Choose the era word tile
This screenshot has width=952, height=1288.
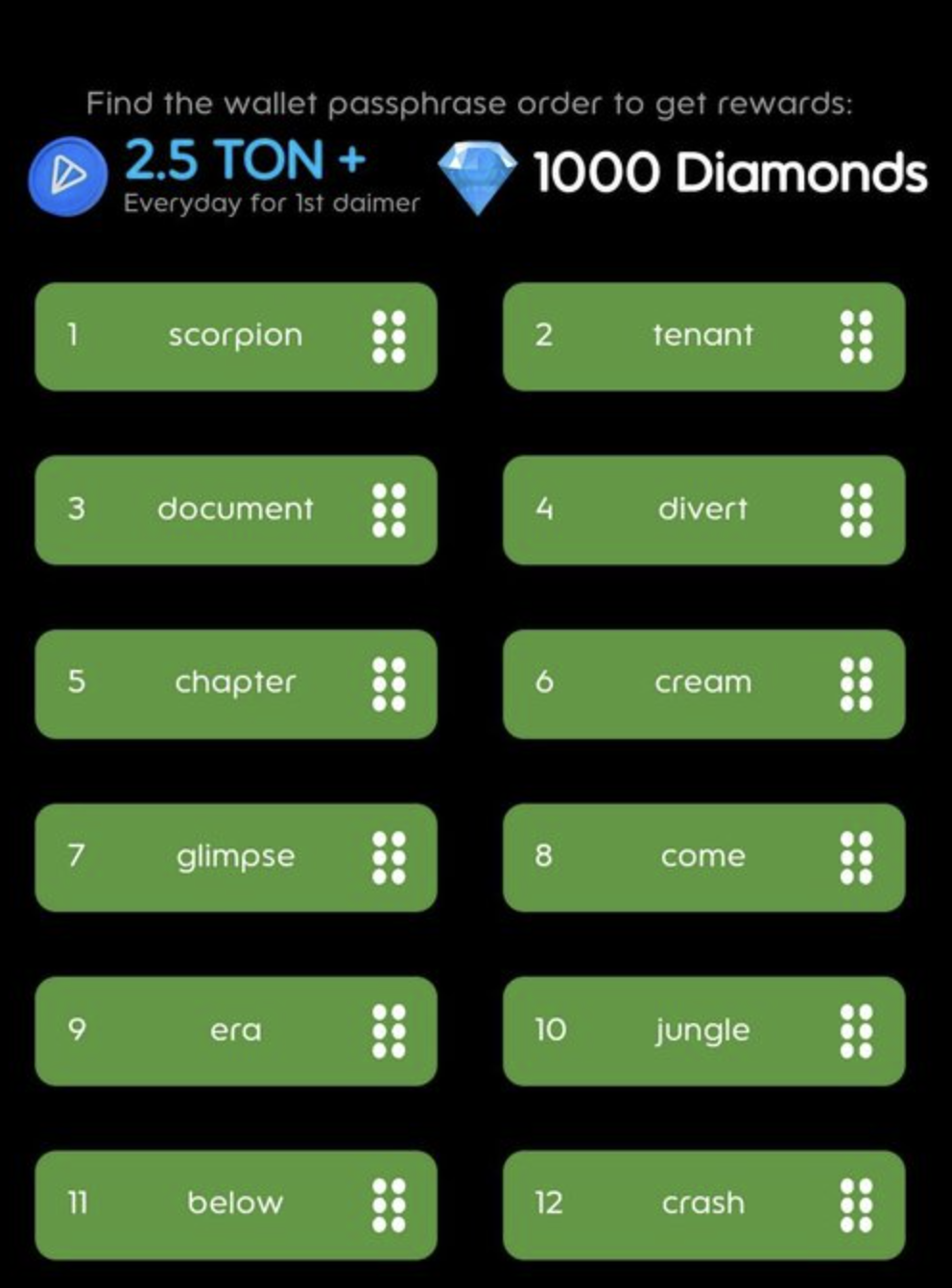(x=235, y=1031)
